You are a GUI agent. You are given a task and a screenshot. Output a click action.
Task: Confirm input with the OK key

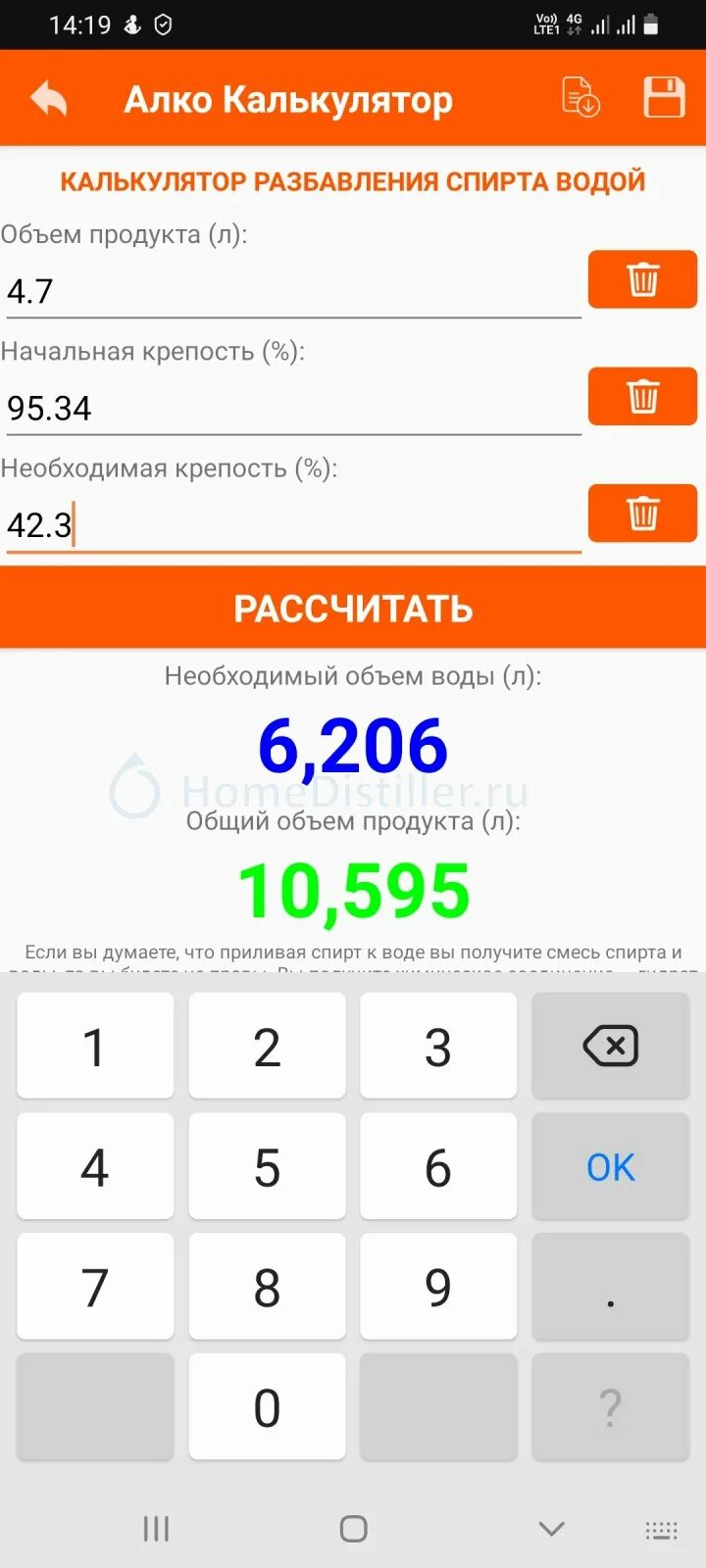click(x=611, y=1166)
